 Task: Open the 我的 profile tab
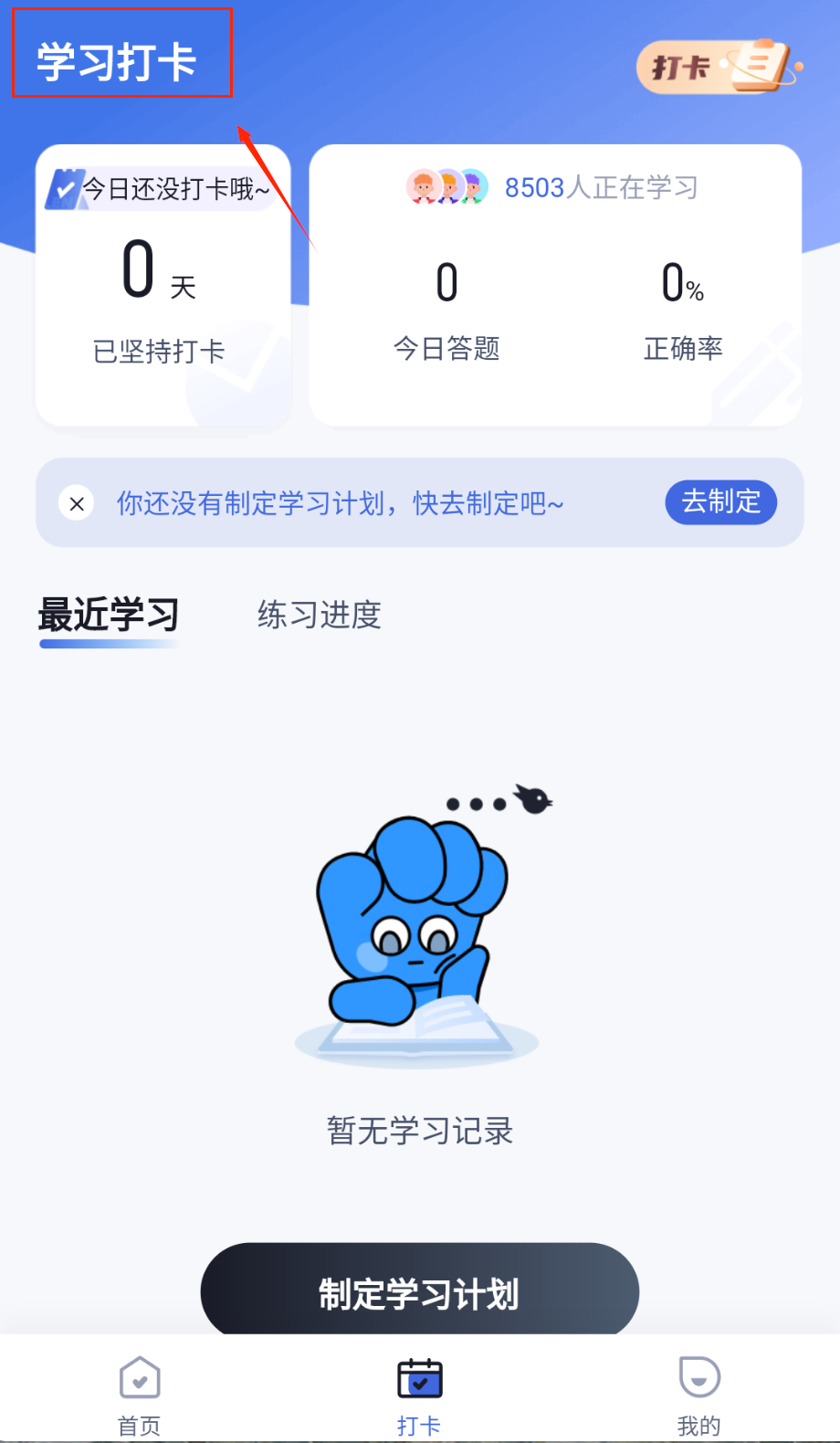pos(699,1394)
